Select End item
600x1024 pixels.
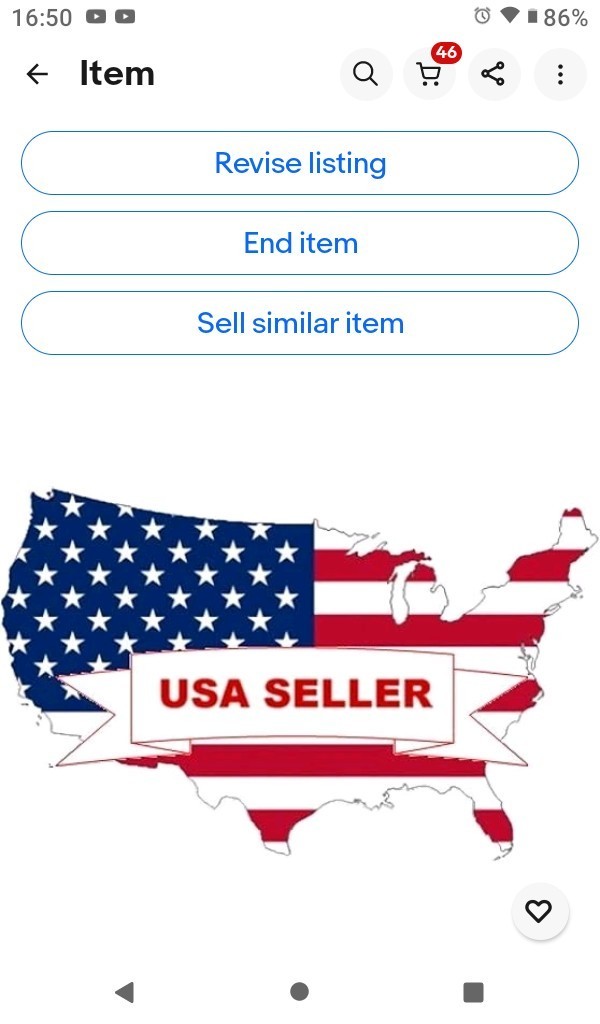click(x=300, y=243)
